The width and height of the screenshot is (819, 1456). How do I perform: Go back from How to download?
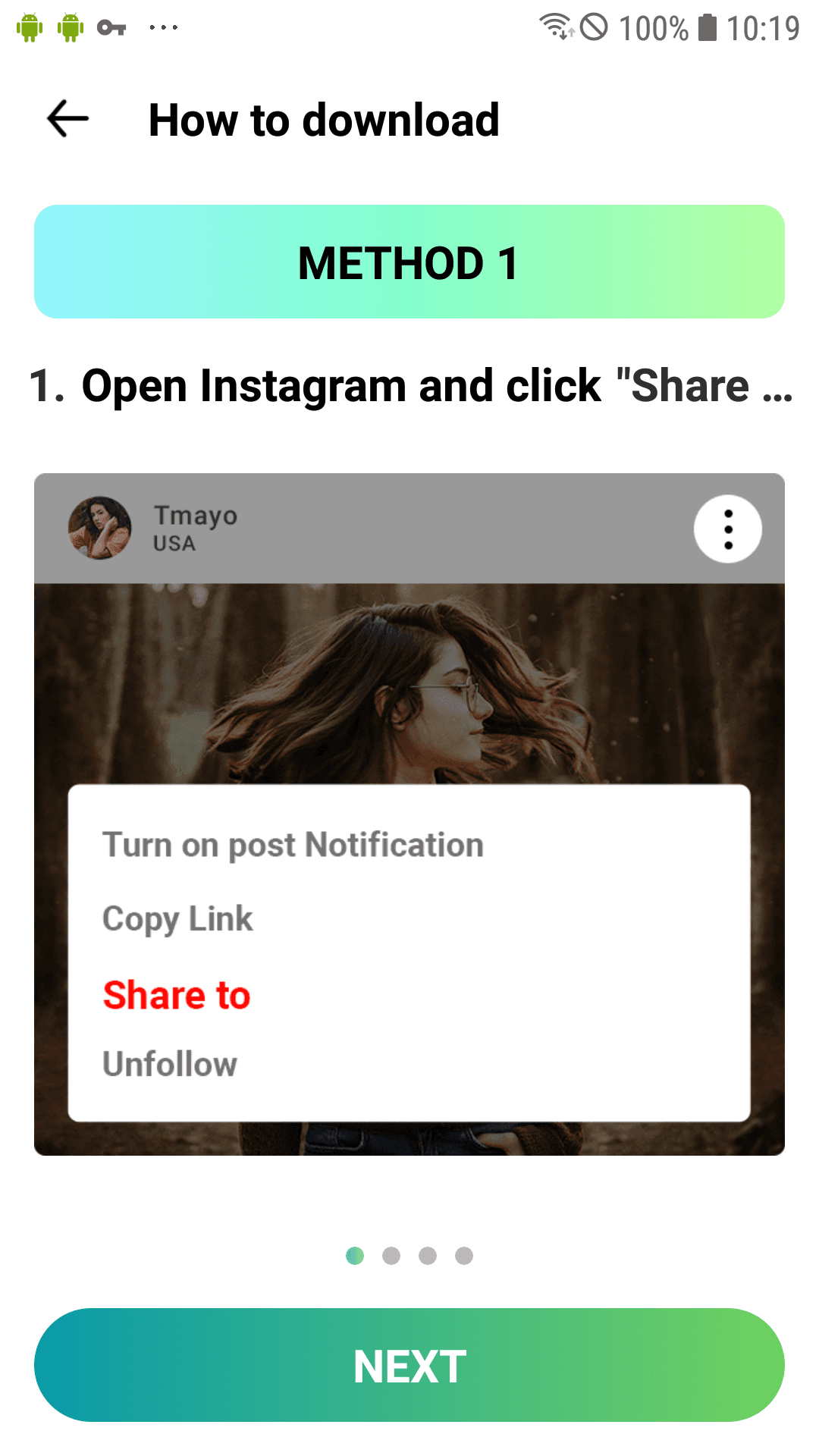click(67, 120)
